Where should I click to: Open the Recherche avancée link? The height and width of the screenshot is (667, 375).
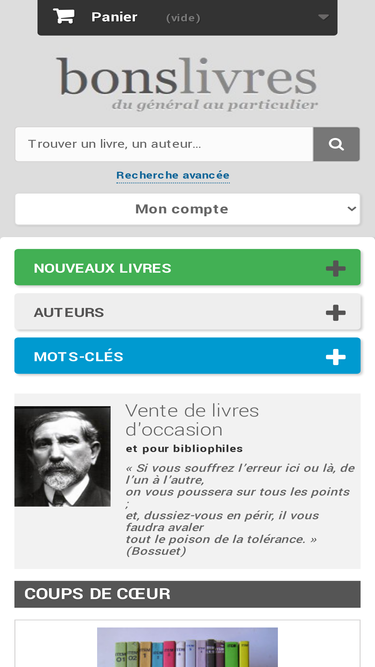pos(173,175)
